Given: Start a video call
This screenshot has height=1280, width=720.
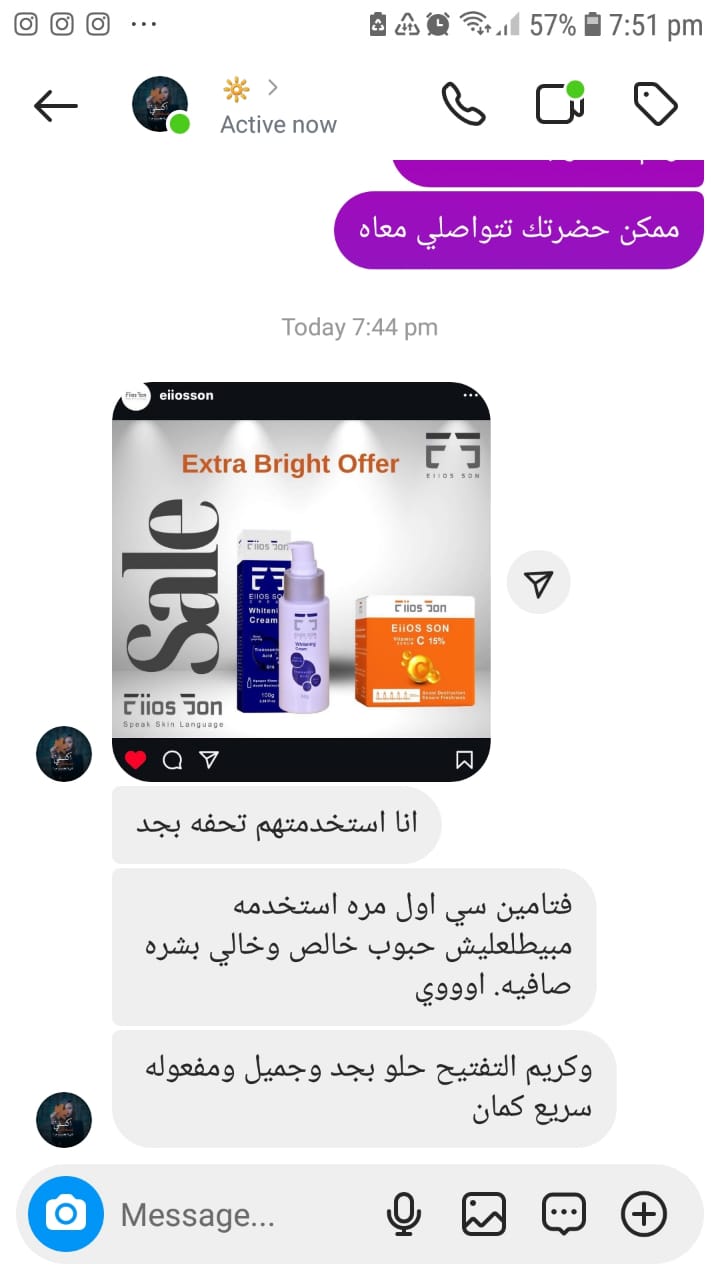Looking at the screenshot, I should tap(559, 103).
